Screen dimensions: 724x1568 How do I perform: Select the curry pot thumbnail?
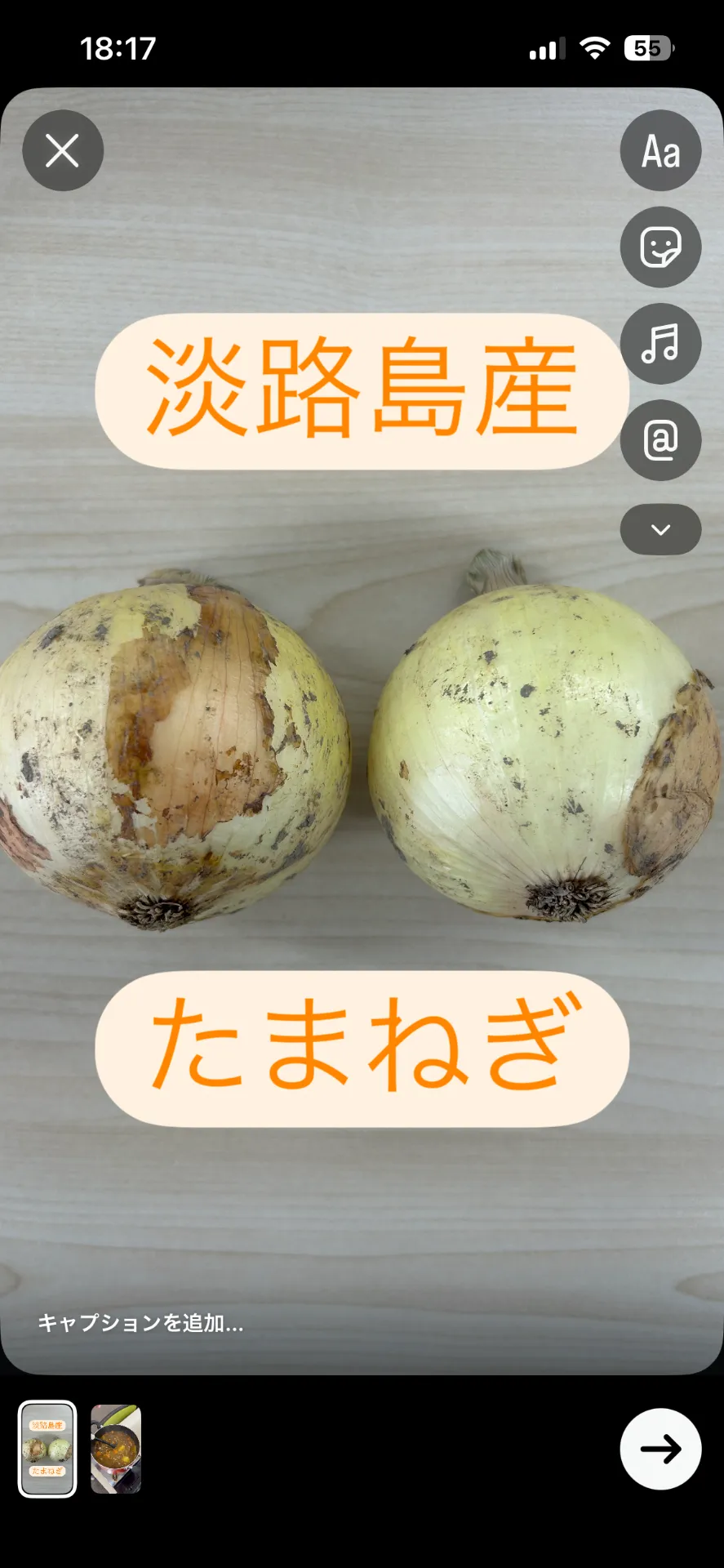[x=116, y=1449]
